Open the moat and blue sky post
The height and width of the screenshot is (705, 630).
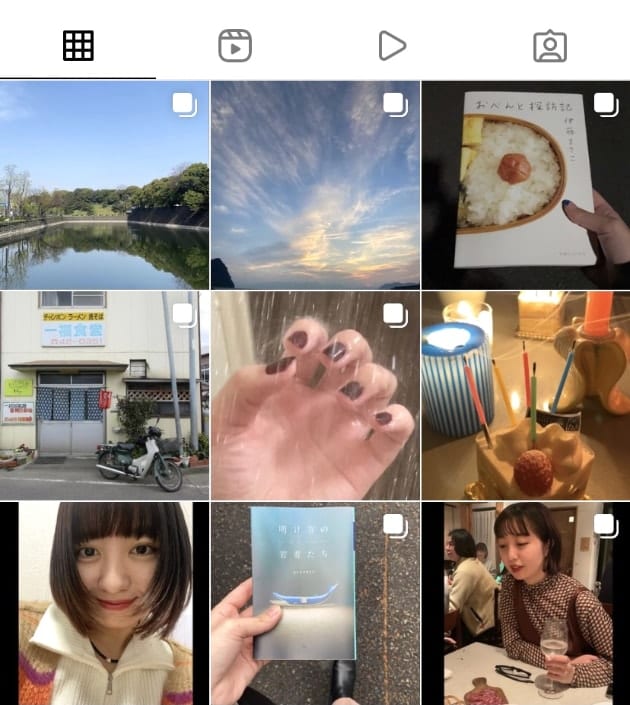pyautogui.click(x=104, y=185)
